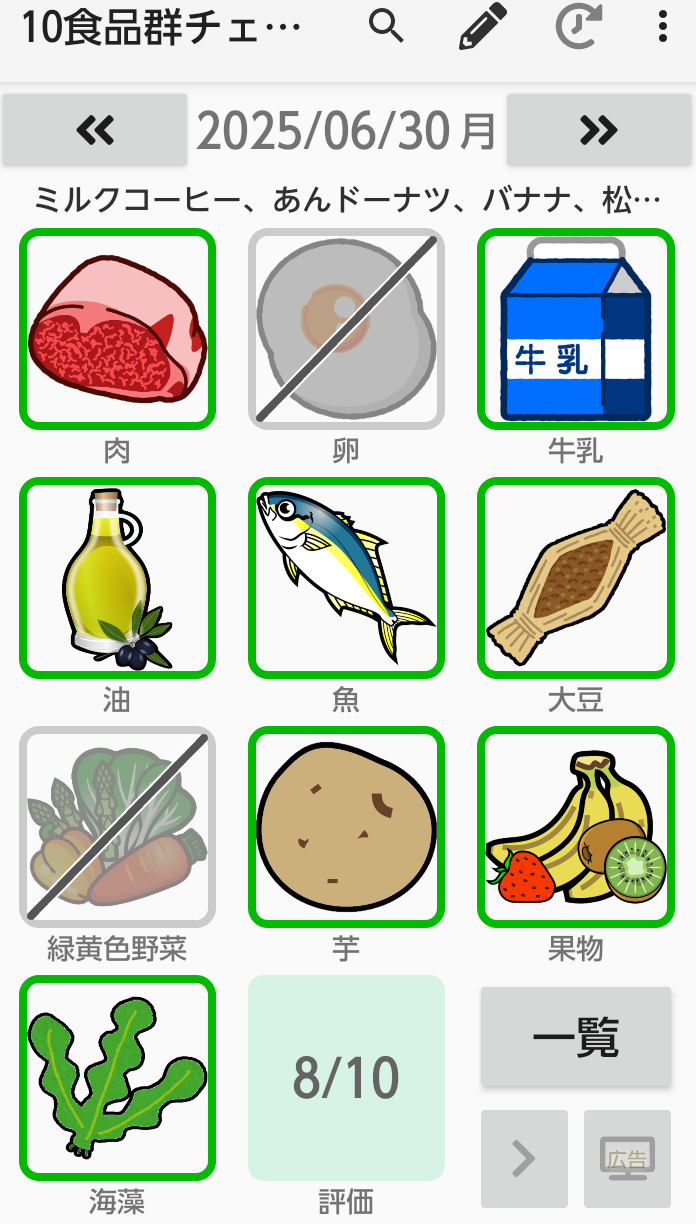Go to the next day
This screenshot has width=696, height=1225.
(x=599, y=130)
